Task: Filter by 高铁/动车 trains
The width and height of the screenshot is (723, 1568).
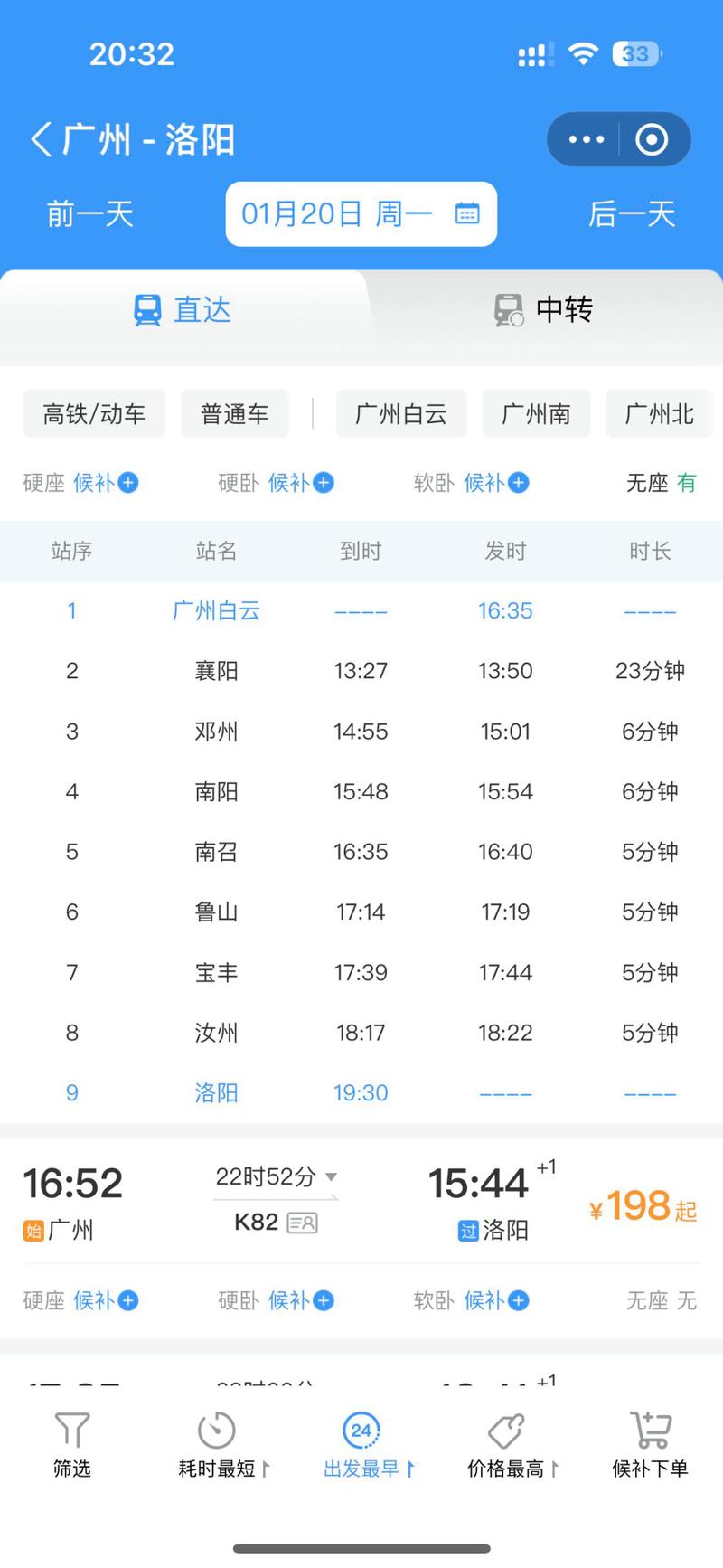Action: (94, 414)
